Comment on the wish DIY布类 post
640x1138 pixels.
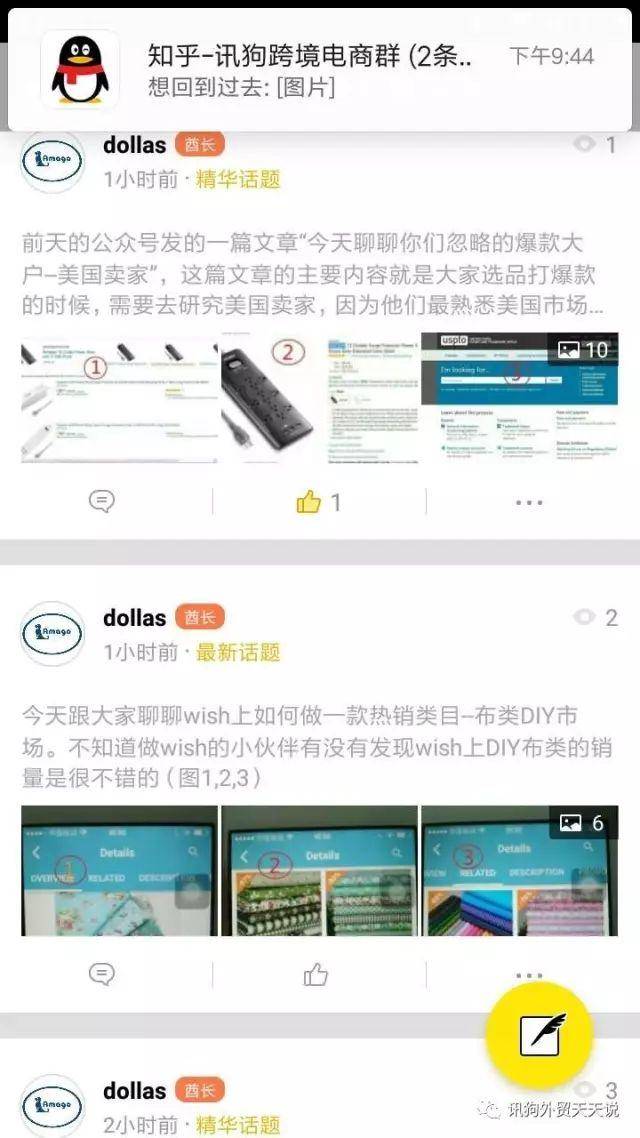click(x=102, y=973)
